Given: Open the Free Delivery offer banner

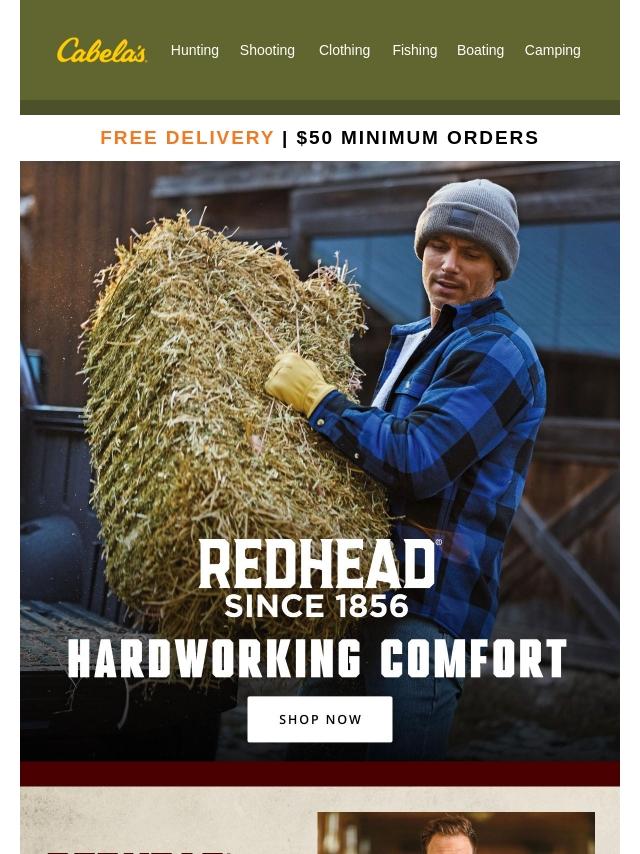Looking at the screenshot, I should (x=319, y=138).
